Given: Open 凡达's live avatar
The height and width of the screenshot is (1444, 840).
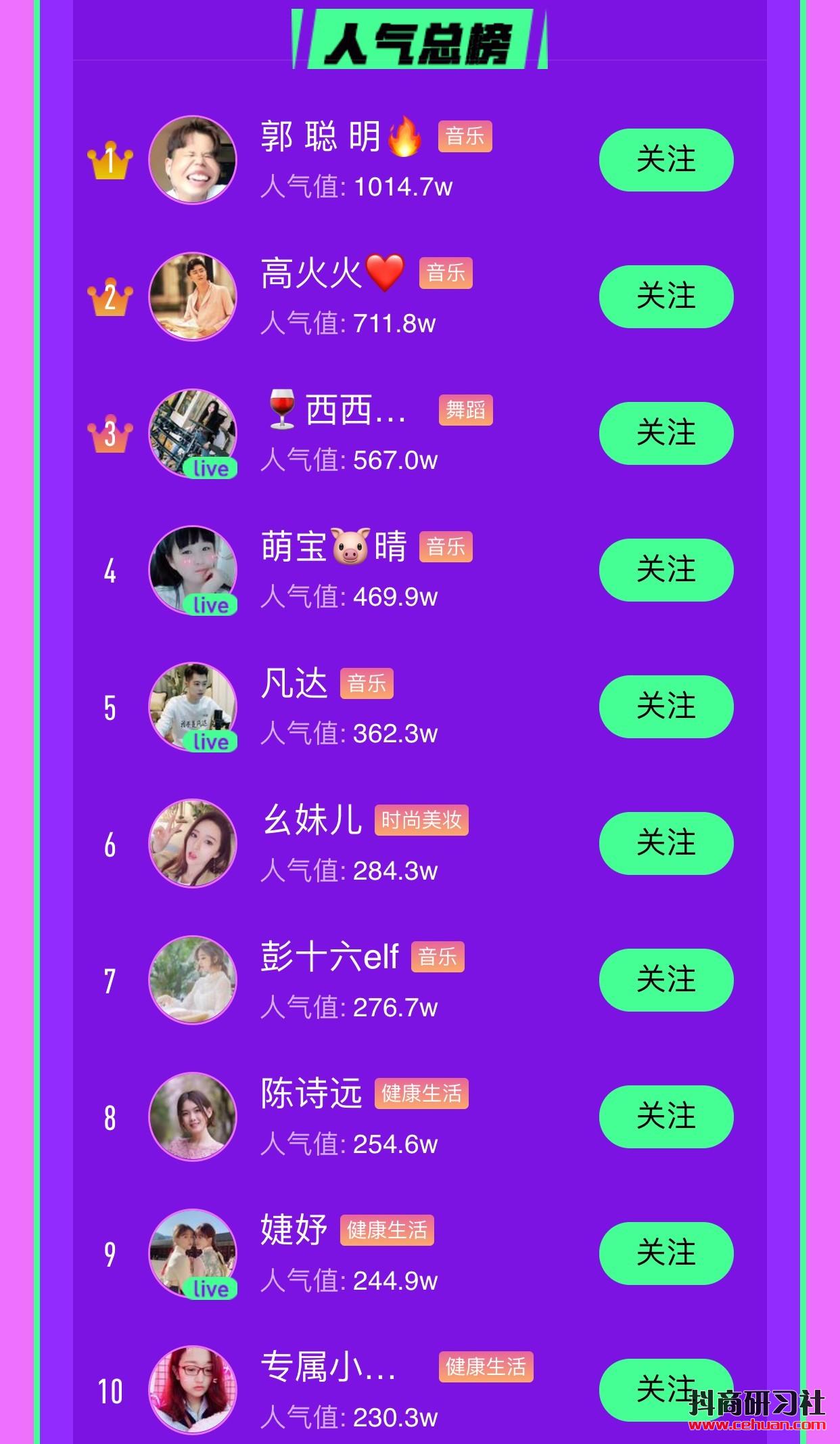Looking at the screenshot, I should pyautogui.click(x=193, y=706).
